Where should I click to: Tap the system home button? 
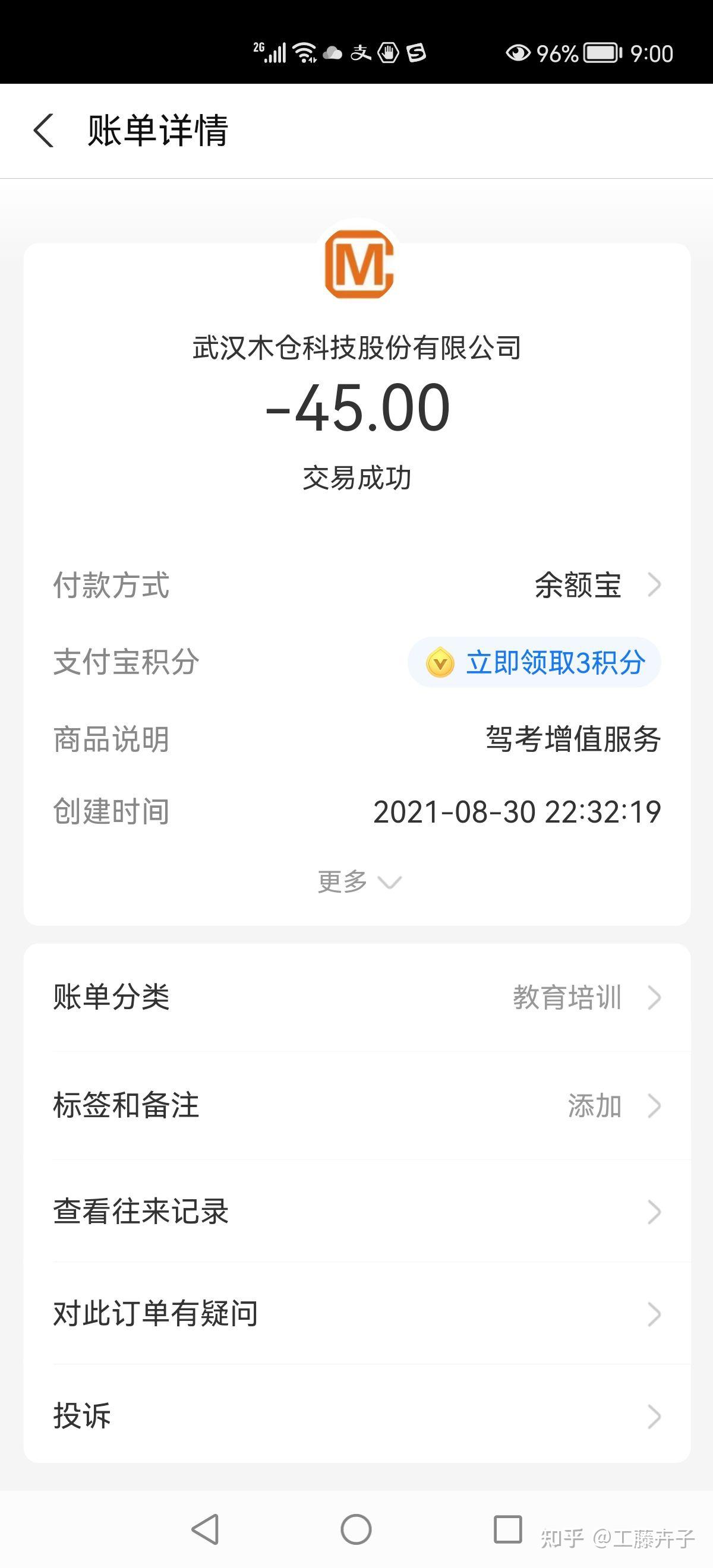tap(356, 1529)
